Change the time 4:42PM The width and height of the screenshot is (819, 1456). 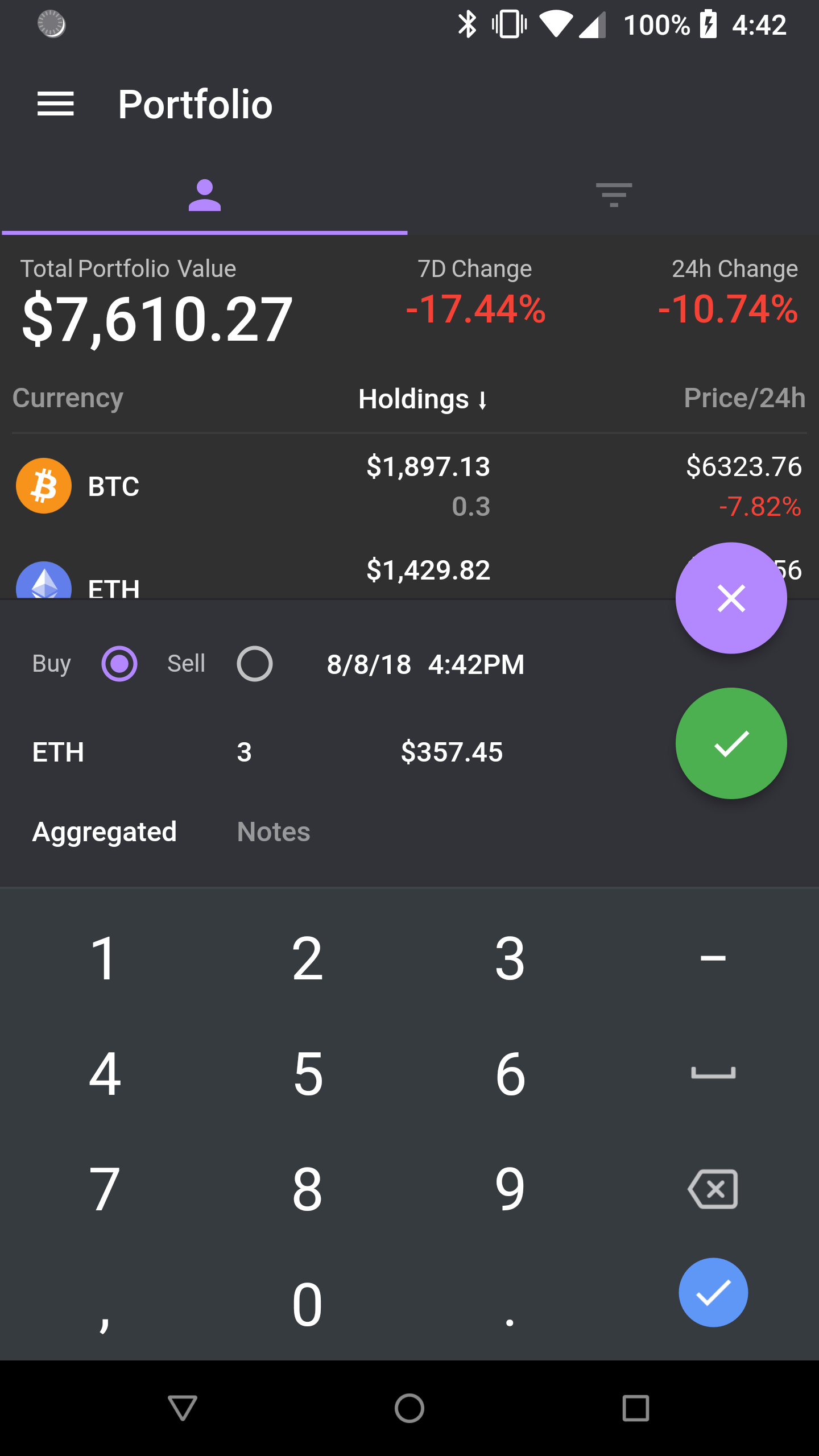(x=476, y=664)
